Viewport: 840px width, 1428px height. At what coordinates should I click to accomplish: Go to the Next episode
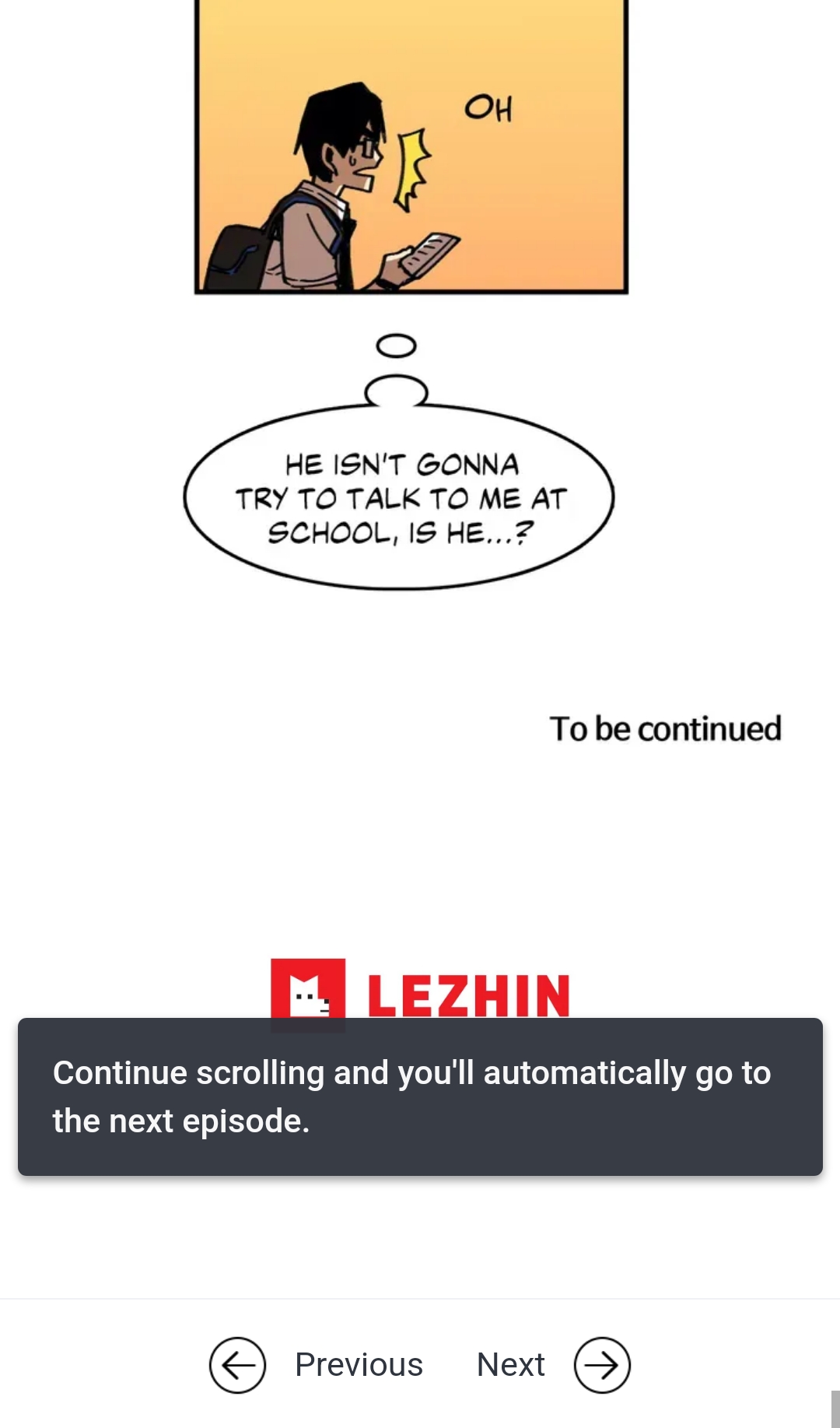pos(552,1365)
